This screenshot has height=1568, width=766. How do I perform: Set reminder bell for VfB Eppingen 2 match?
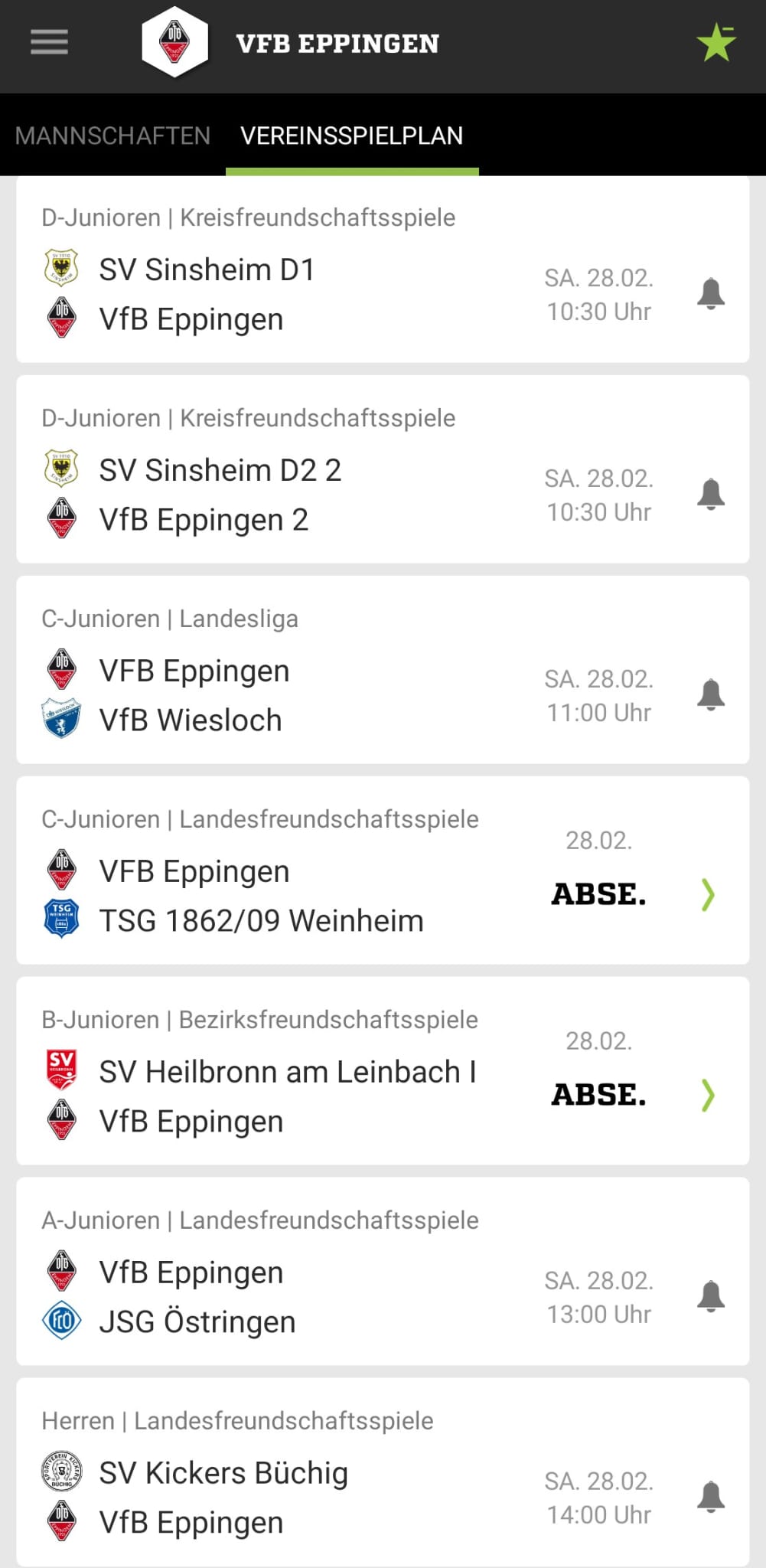point(711,495)
